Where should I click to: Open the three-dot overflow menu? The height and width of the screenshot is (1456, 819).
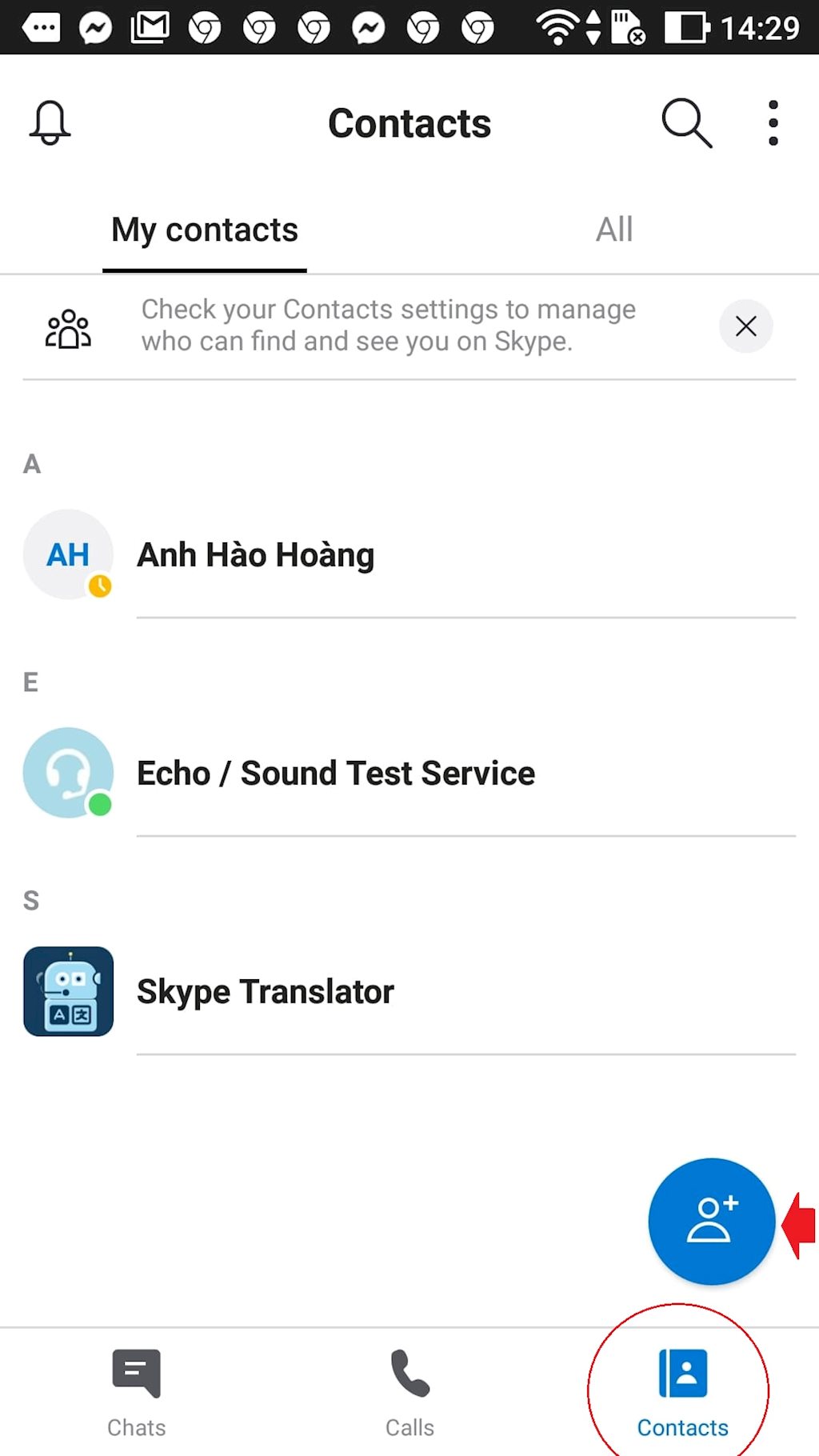(x=772, y=122)
